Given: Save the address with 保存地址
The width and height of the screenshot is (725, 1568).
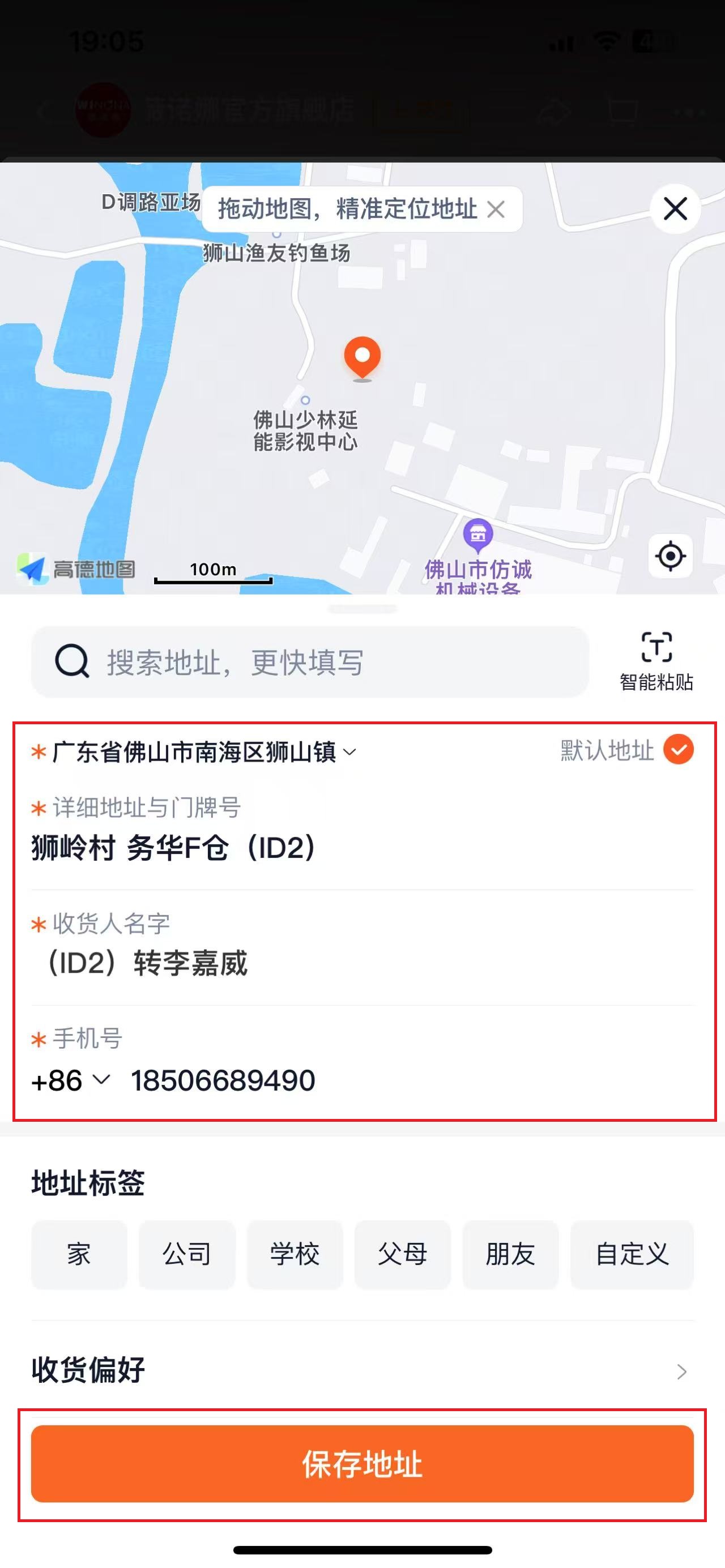Looking at the screenshot, I should (362, 1463).
